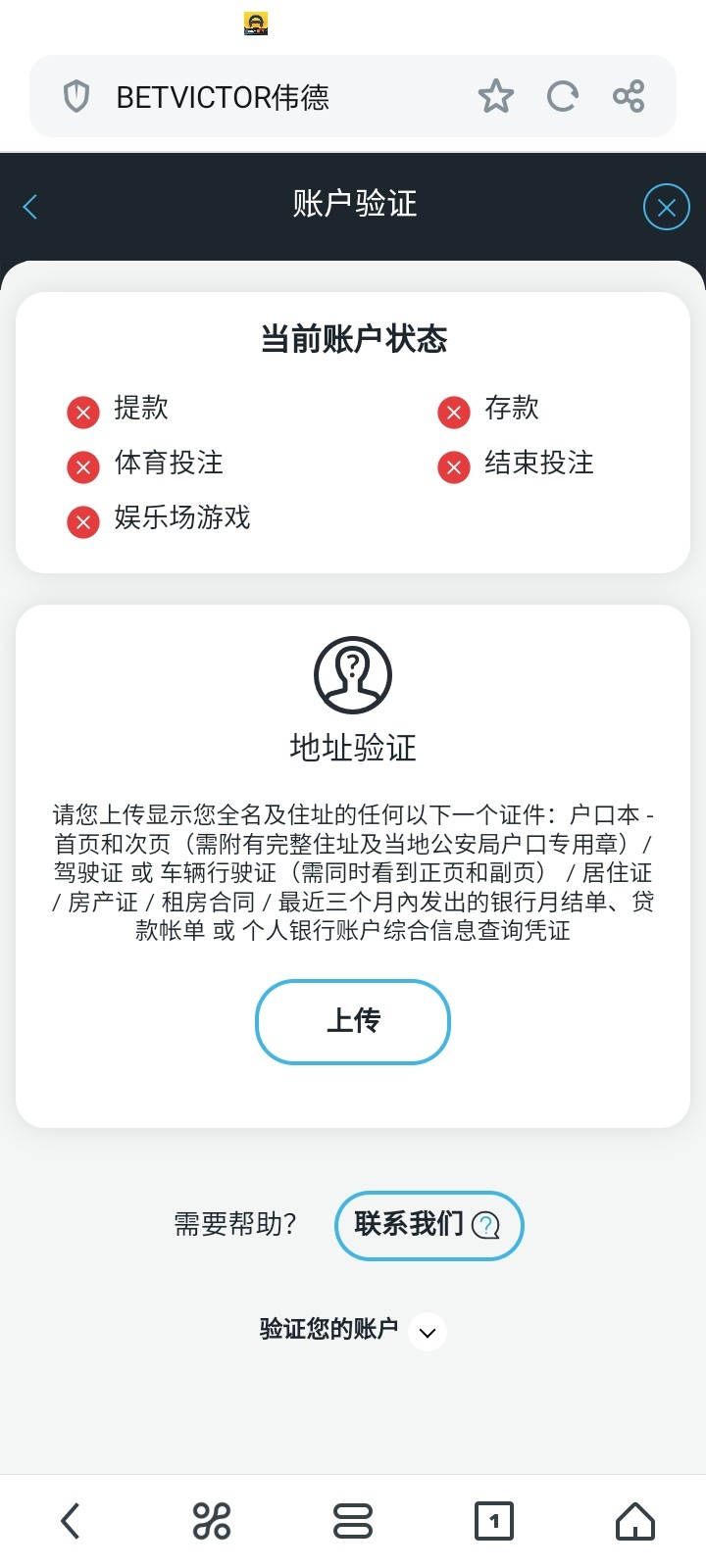
Task: Click the question mark icon beside 联系我们
Action: 486,1226
